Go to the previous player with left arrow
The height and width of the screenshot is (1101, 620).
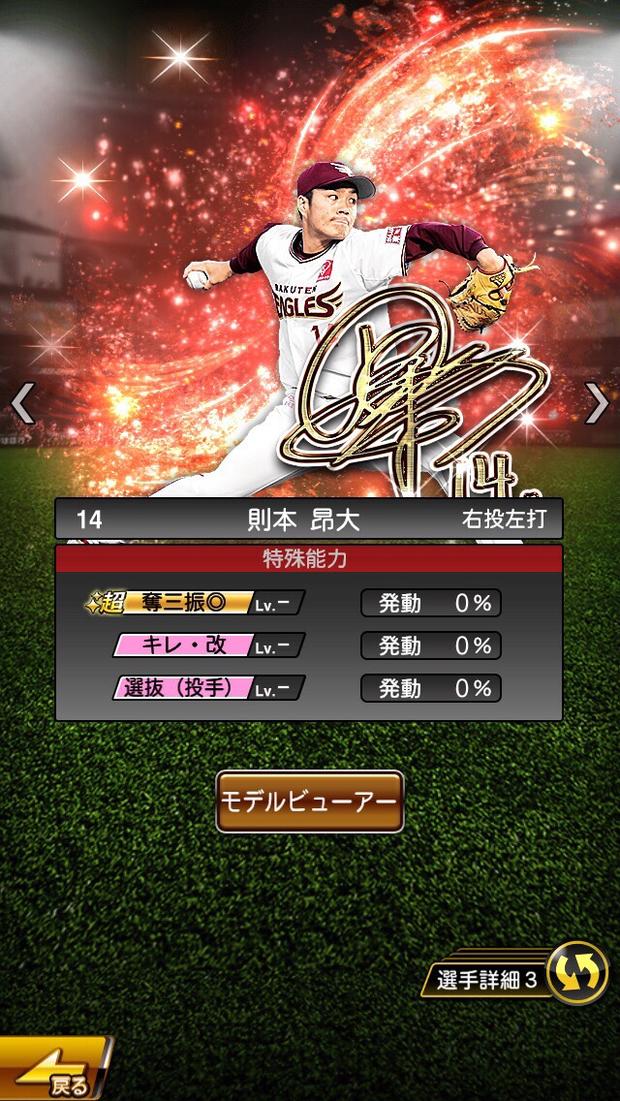22,403
